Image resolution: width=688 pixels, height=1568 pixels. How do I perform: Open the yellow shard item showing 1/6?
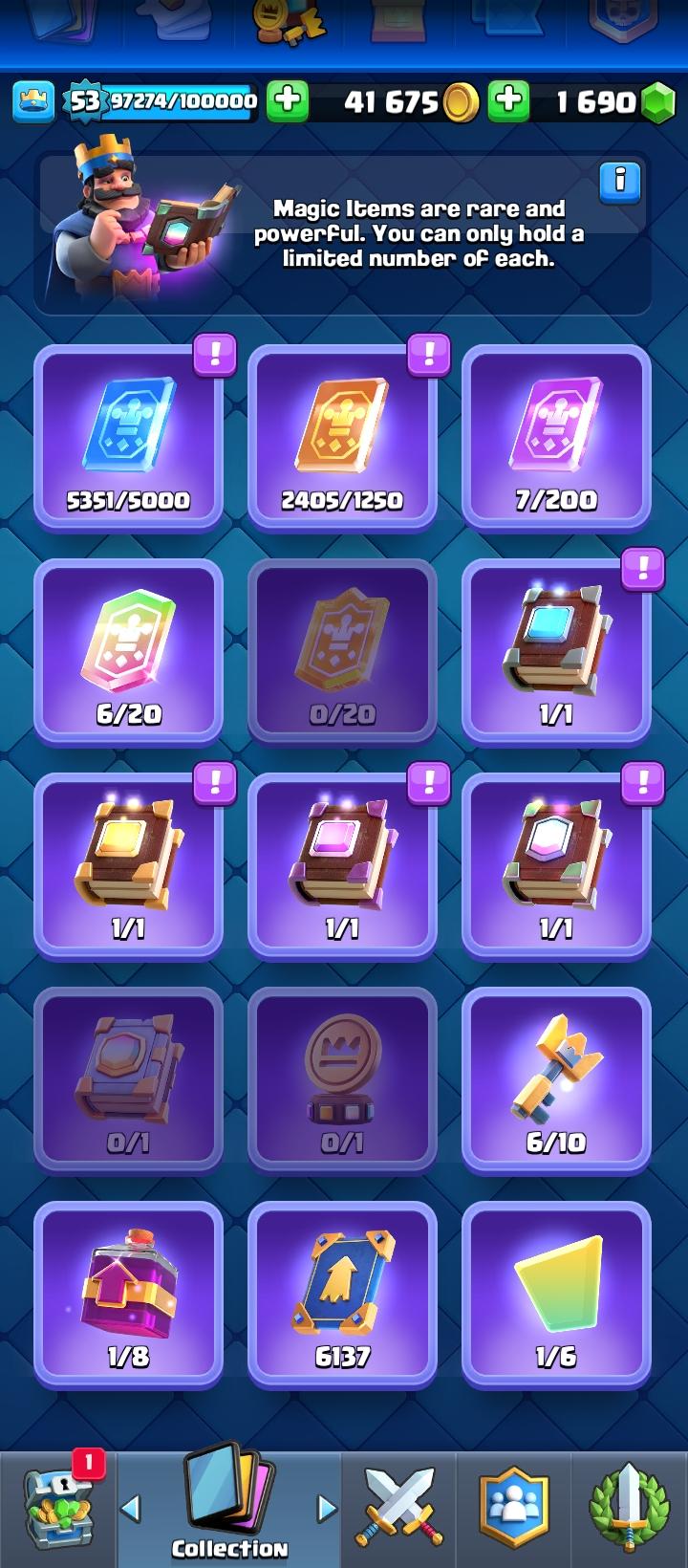click(x=556, y=1294)
